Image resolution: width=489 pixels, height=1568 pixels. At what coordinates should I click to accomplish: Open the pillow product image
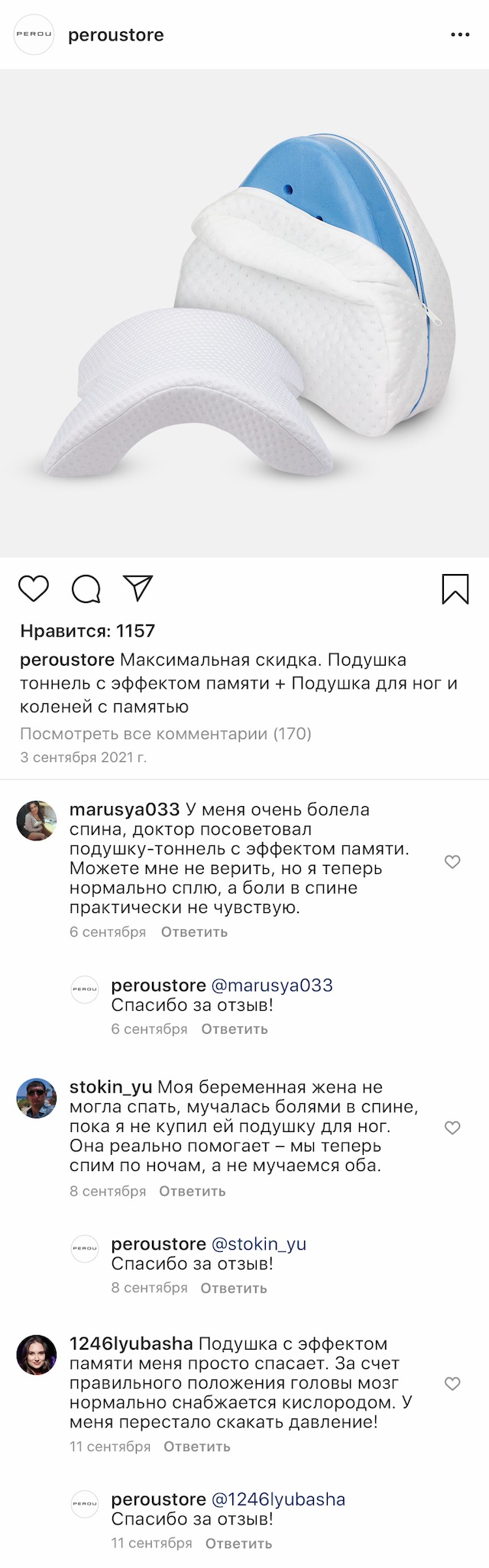[x=244, y=313]
